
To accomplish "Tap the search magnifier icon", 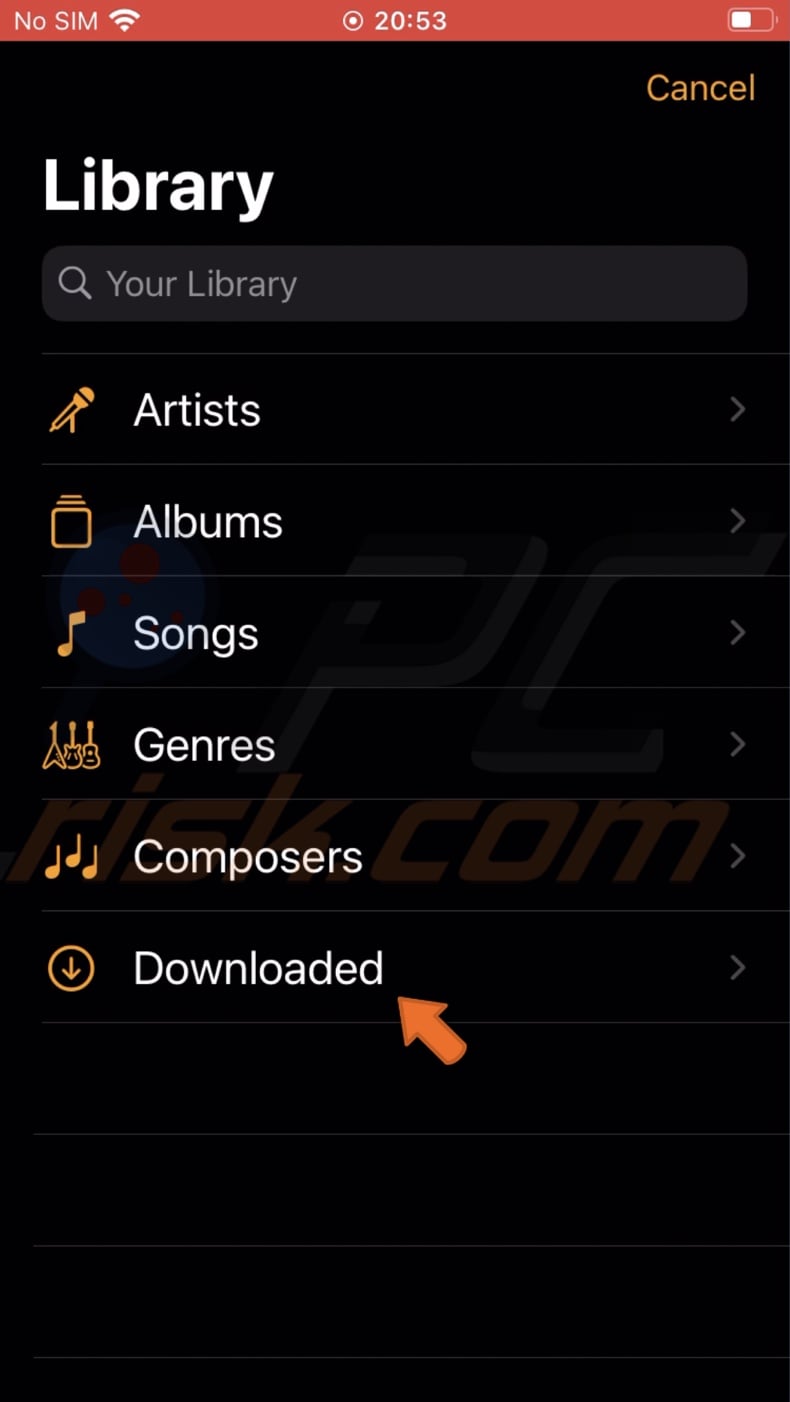I will pos(74,283).
